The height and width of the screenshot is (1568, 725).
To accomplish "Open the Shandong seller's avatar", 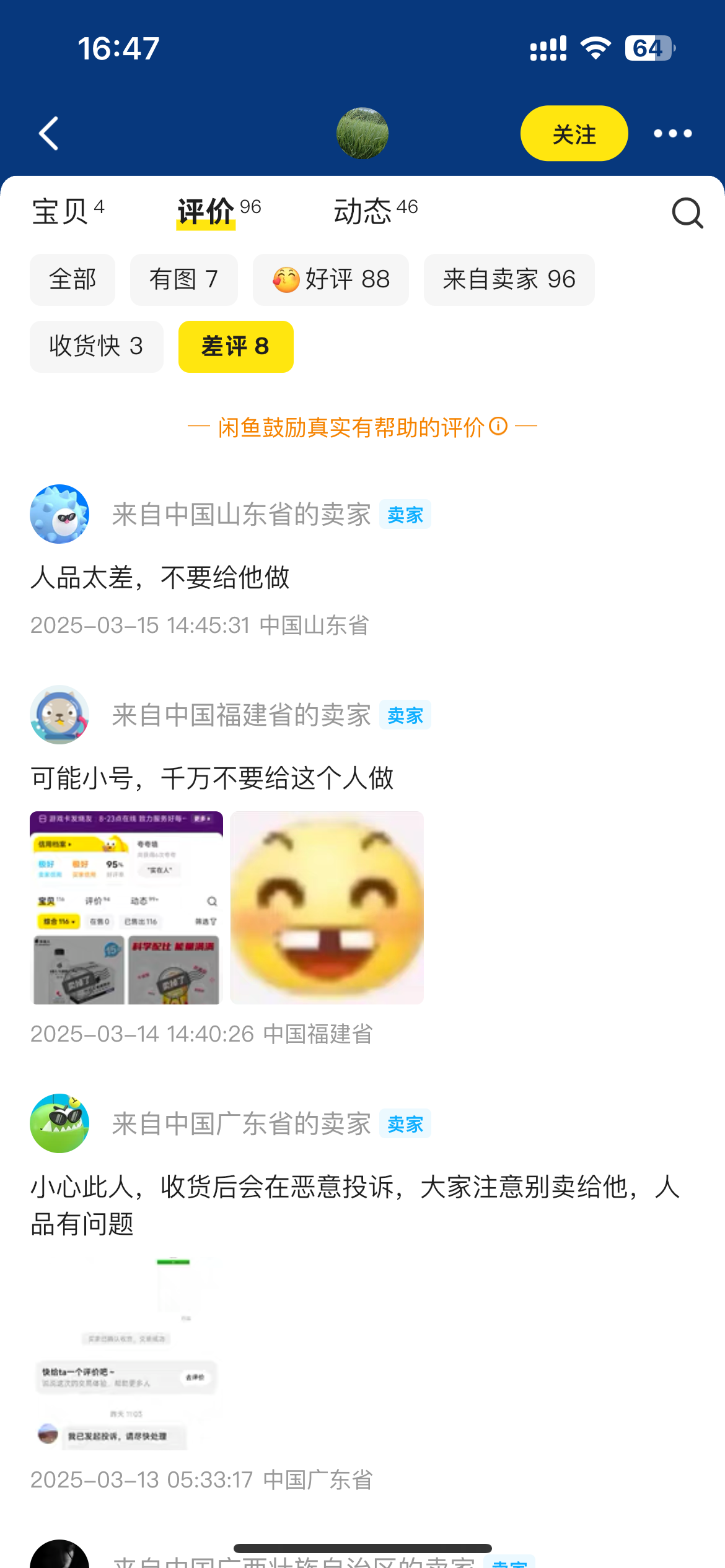I will click(59, 514).
